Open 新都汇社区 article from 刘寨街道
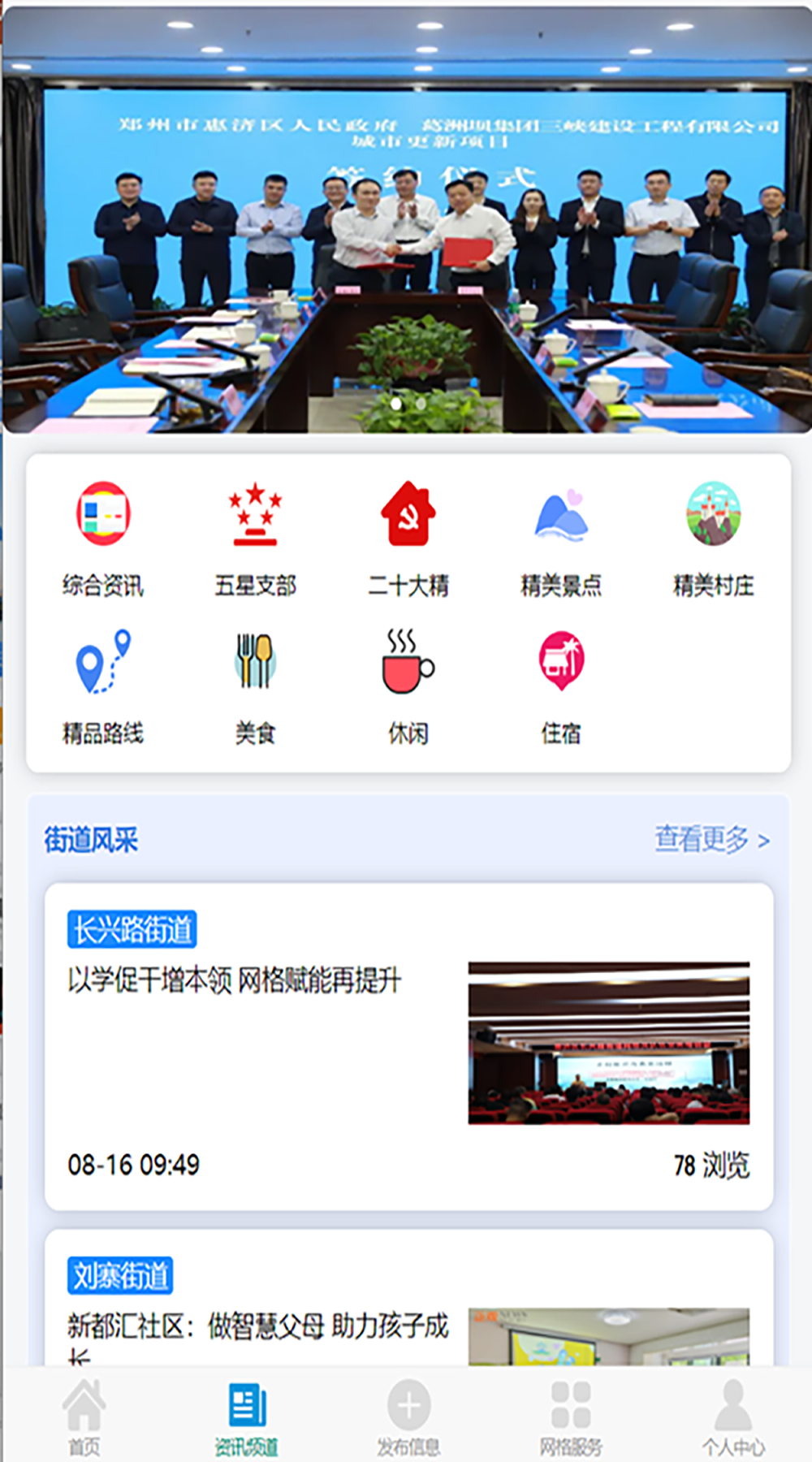 click(258, 1327)
